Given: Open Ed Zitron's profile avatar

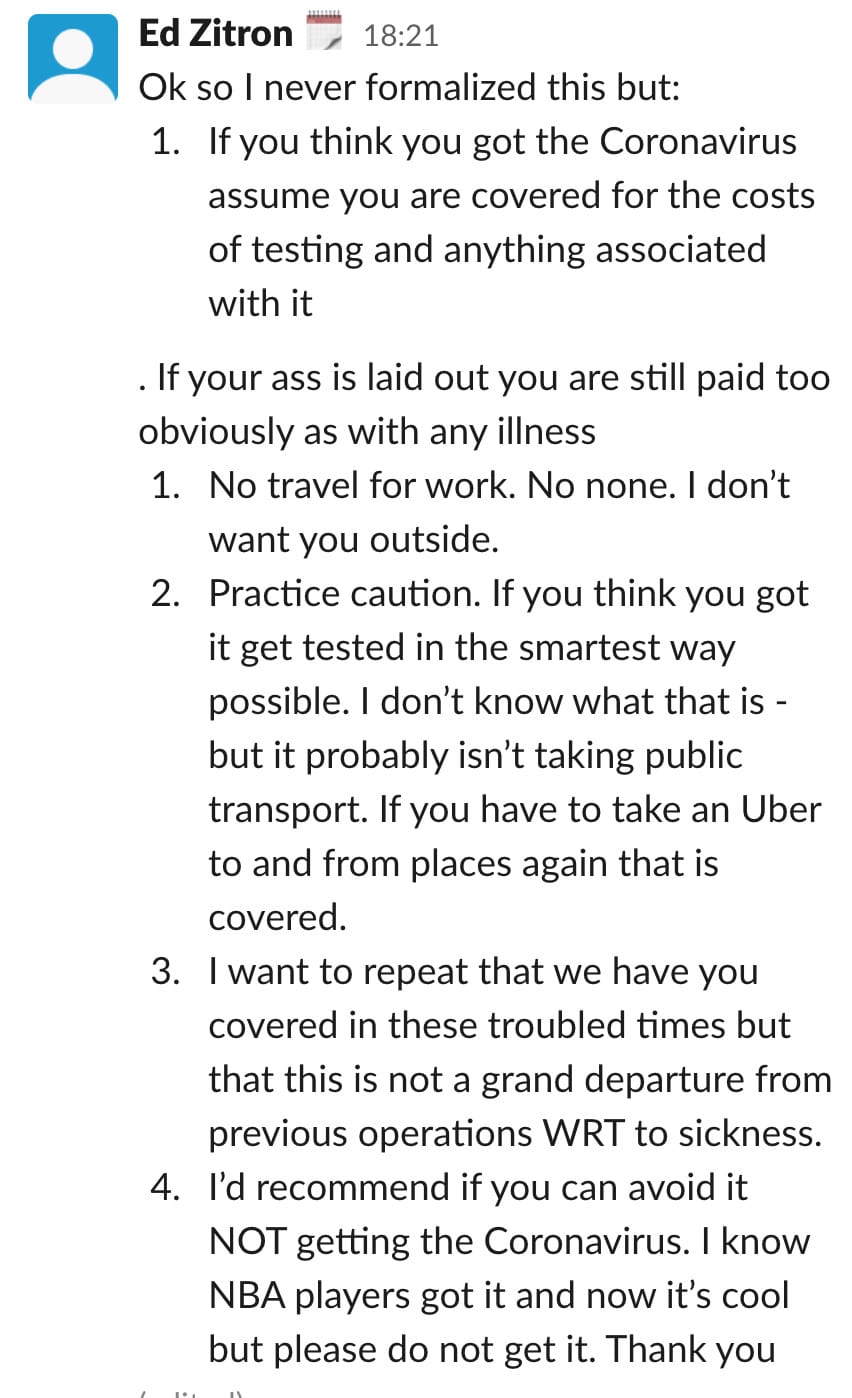Looking at the screenshot, I should [x=73, y=57].
